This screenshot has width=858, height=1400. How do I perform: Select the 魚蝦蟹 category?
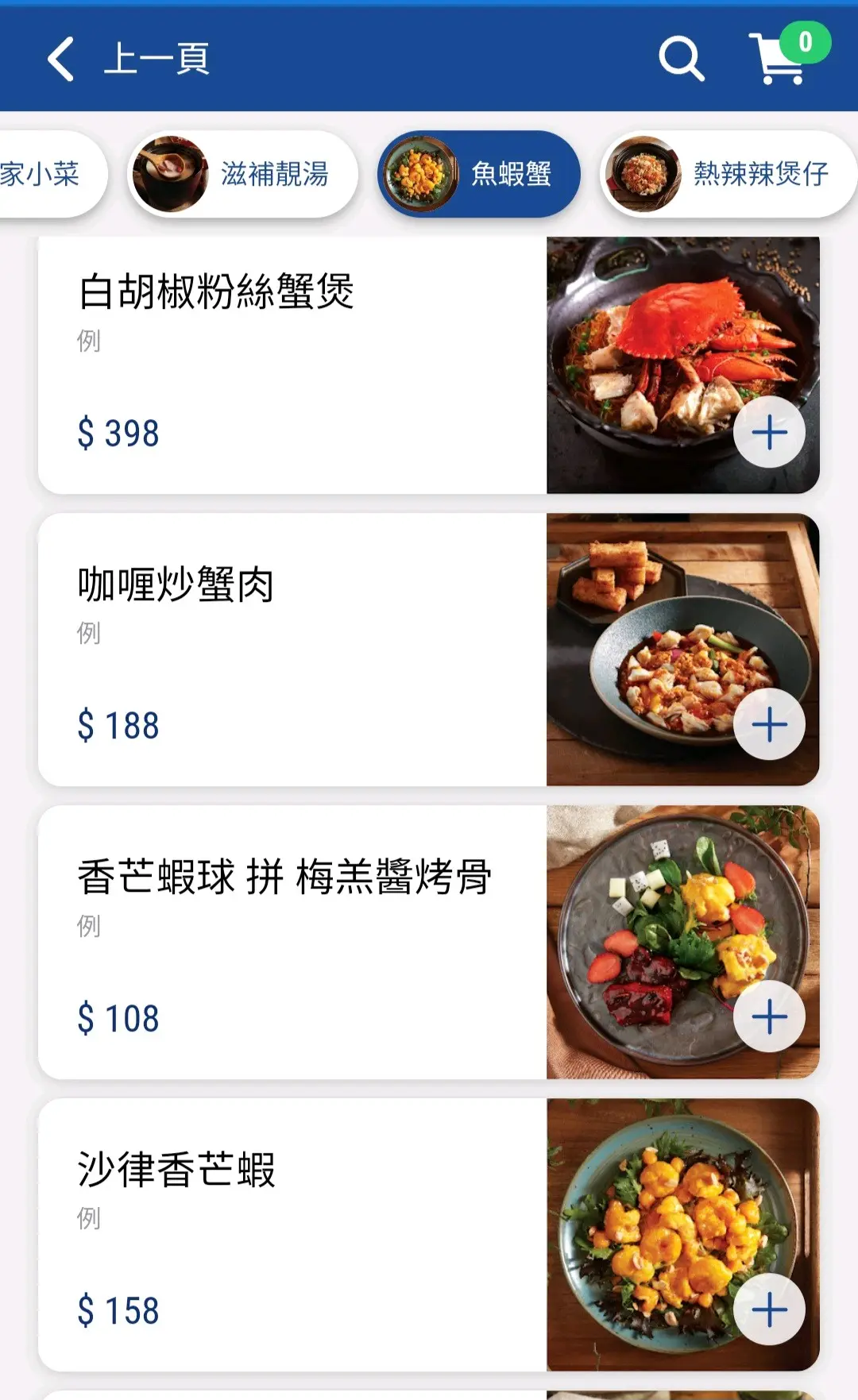coord(479,174)
